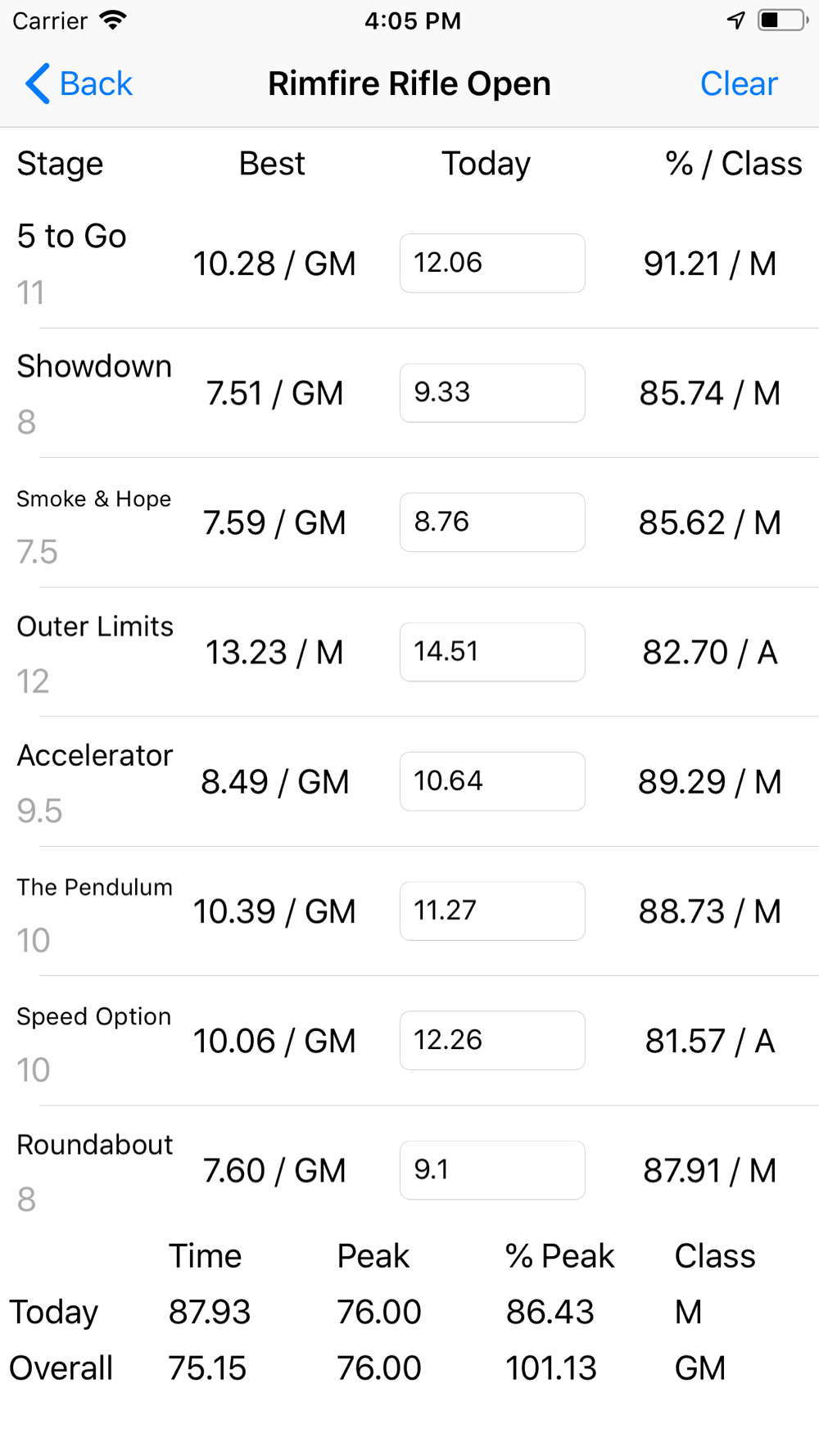Clear all of today's times
This screenshot has height=1456, width=819.
(739, 84)
